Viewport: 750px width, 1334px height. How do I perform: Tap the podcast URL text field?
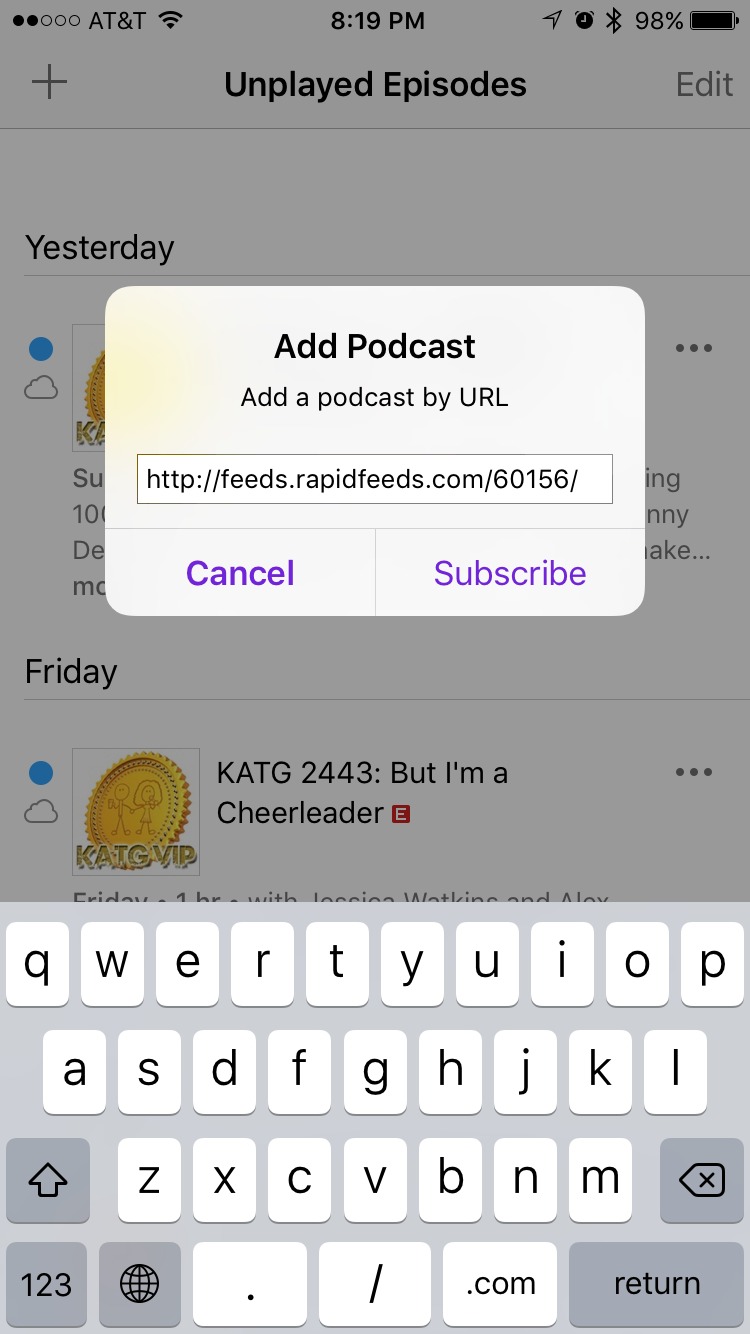(x=375, y=479)
